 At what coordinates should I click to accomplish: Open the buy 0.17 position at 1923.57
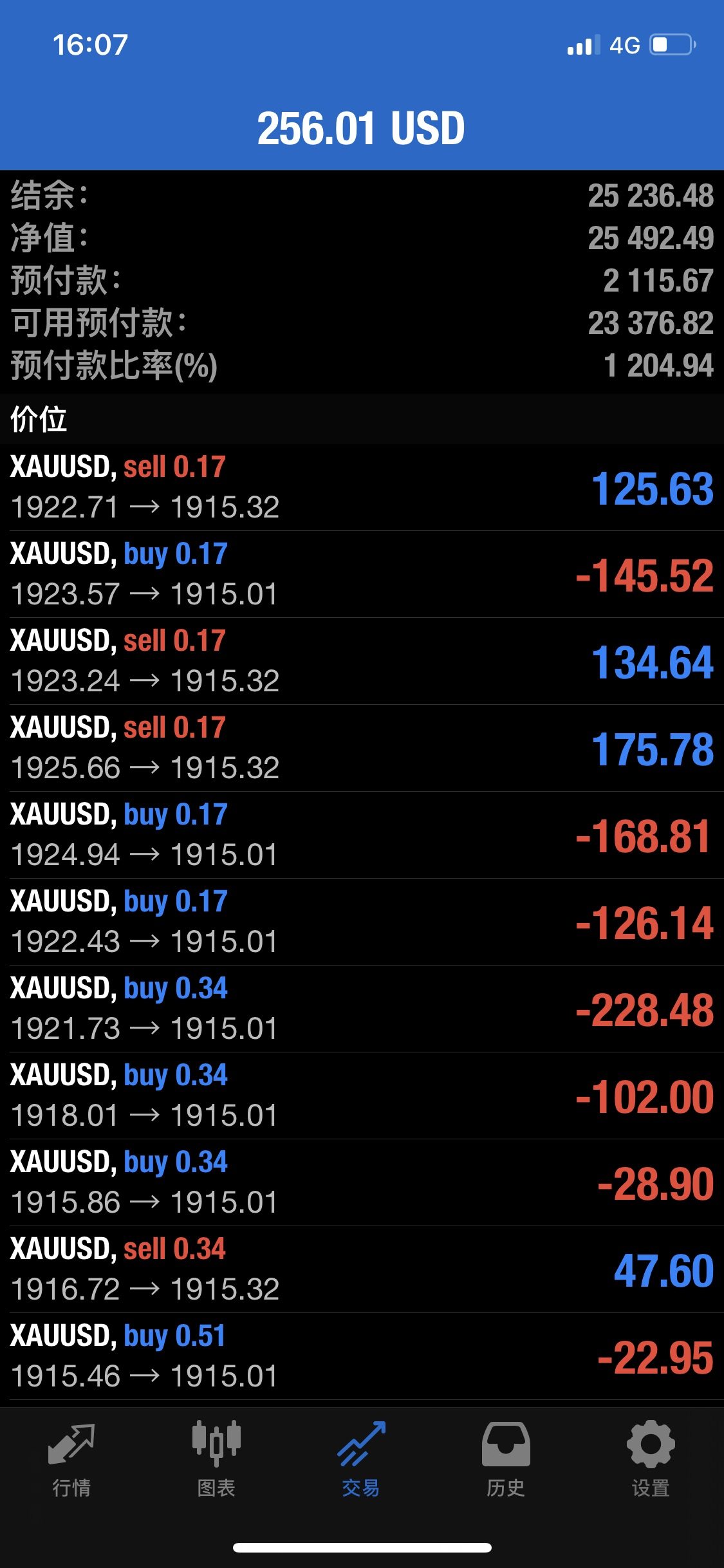[x=362, y=574]
